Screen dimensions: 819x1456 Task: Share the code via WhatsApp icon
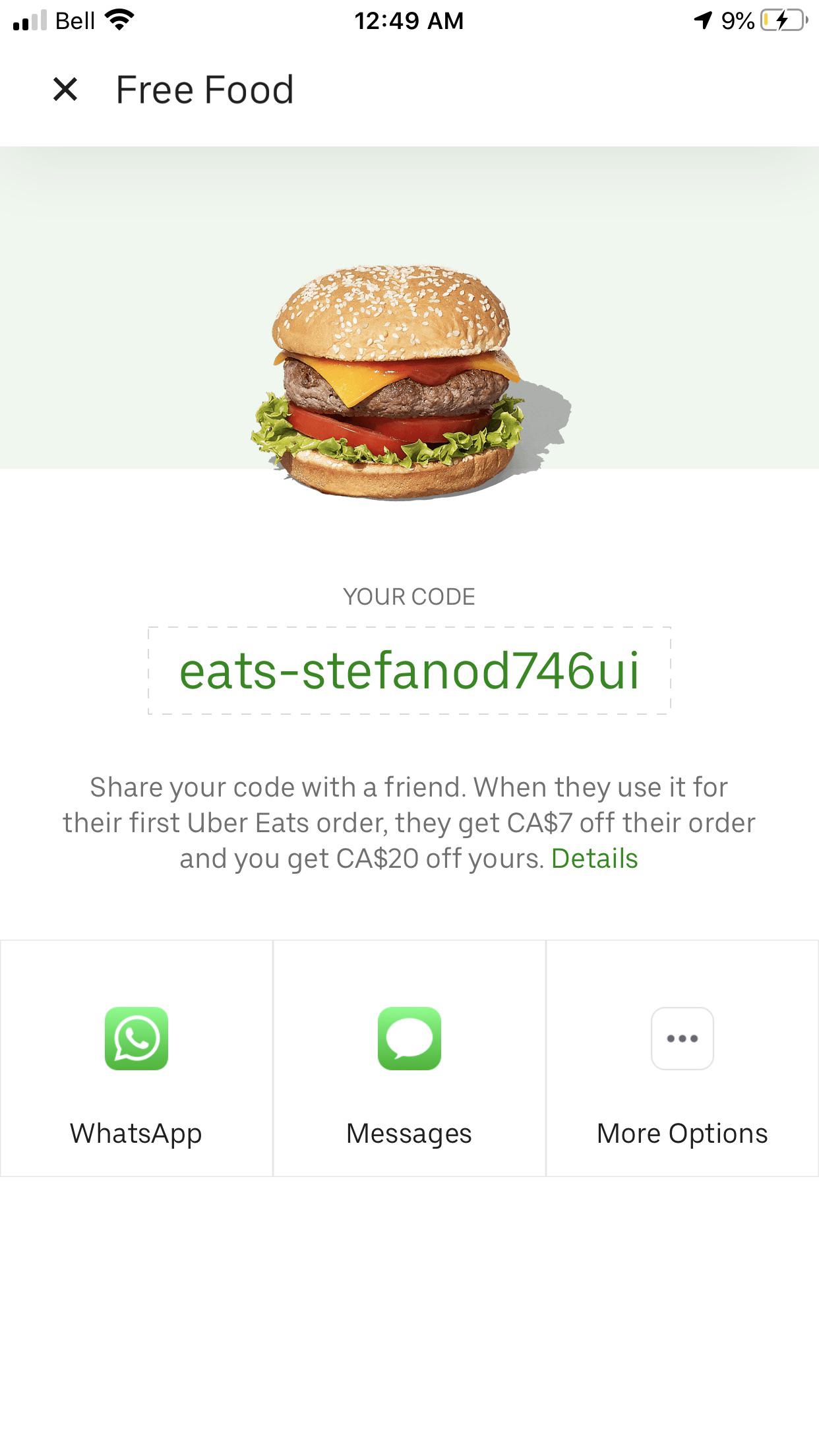136,1037
